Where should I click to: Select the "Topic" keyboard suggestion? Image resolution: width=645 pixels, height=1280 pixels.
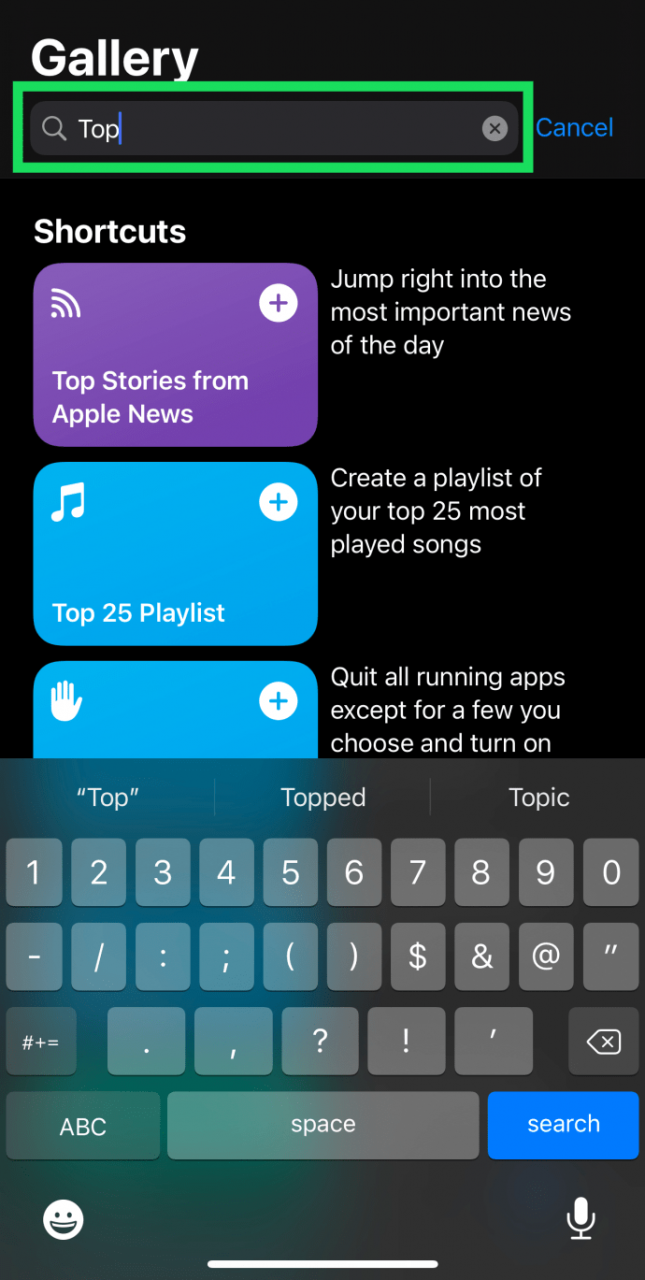pos(538,797)
